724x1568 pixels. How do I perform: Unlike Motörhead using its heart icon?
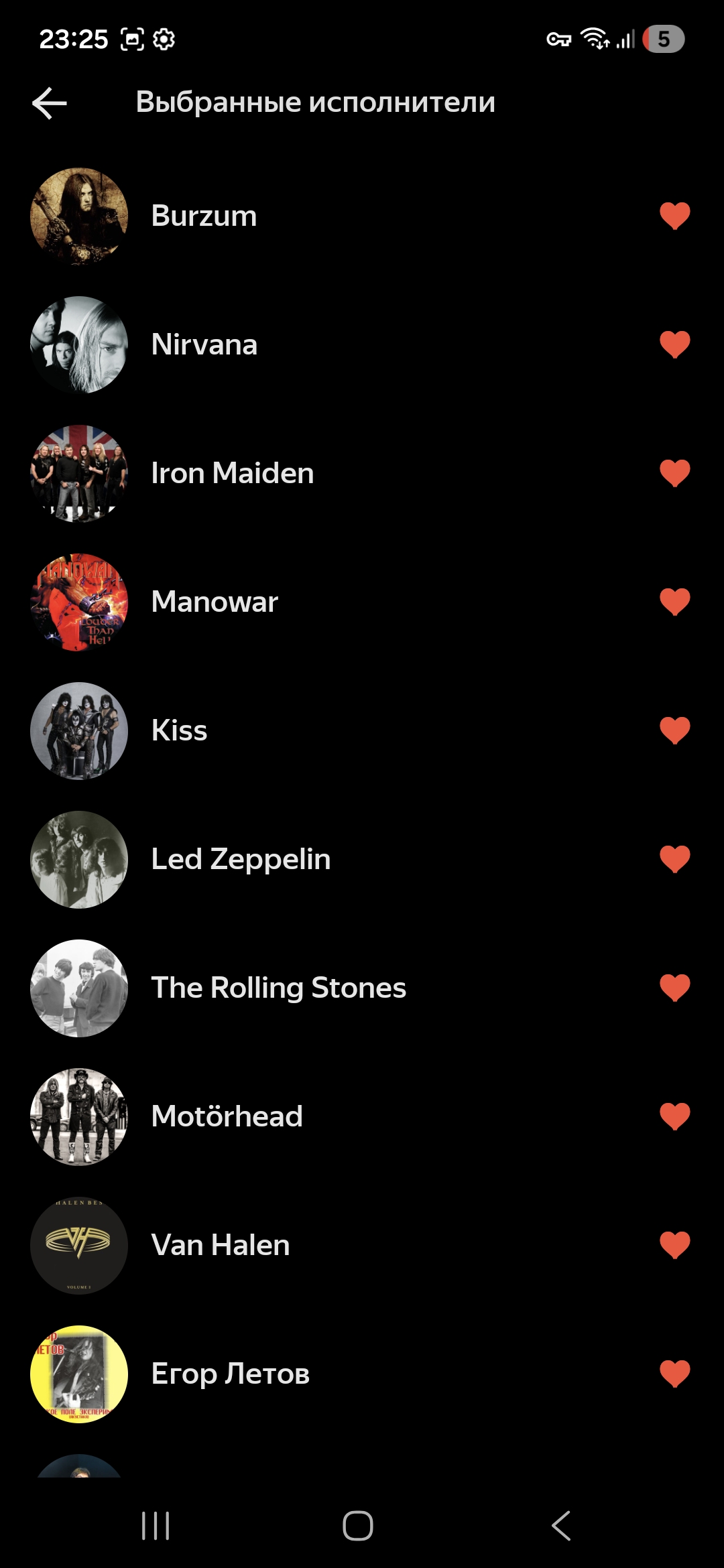click(674, 1116)
